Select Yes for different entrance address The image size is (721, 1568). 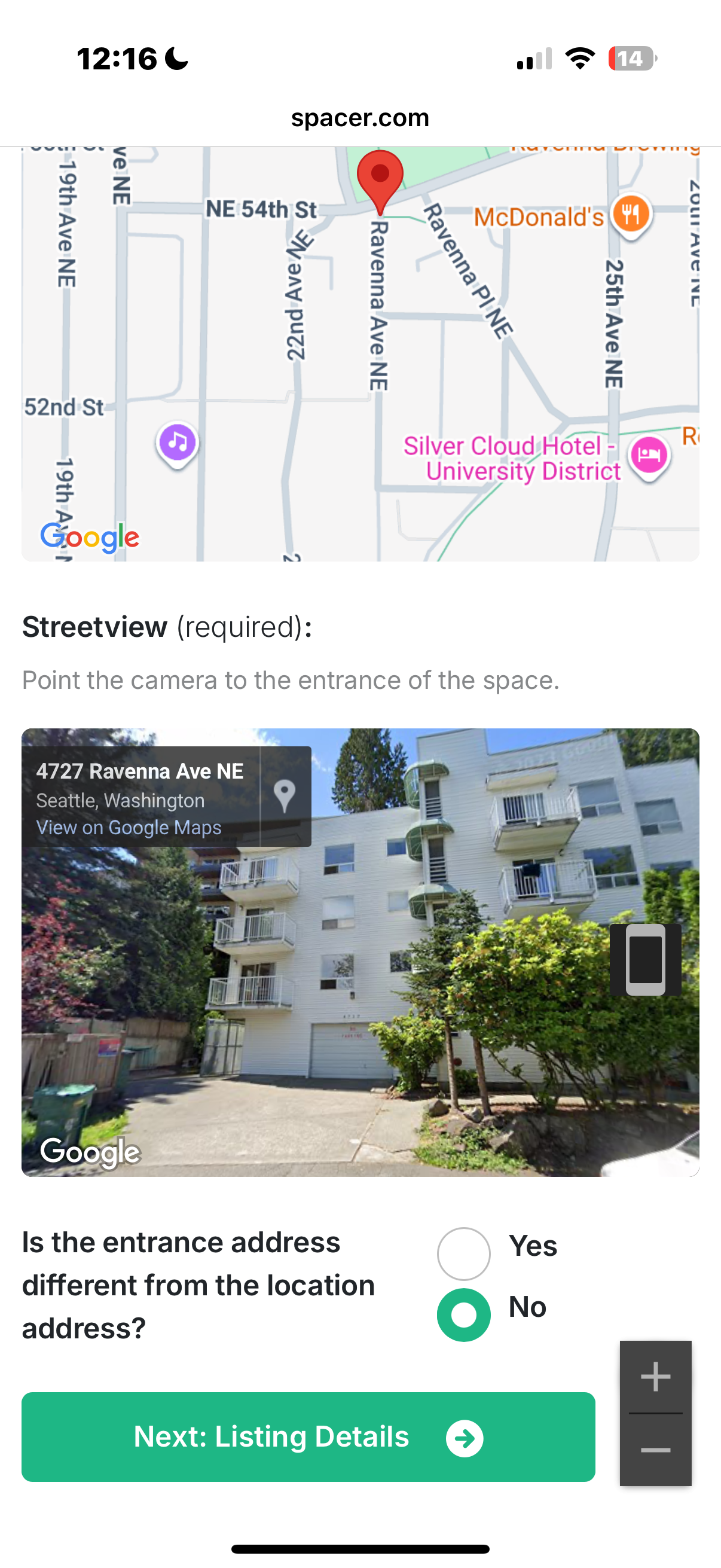click(x=464, y=1253)
